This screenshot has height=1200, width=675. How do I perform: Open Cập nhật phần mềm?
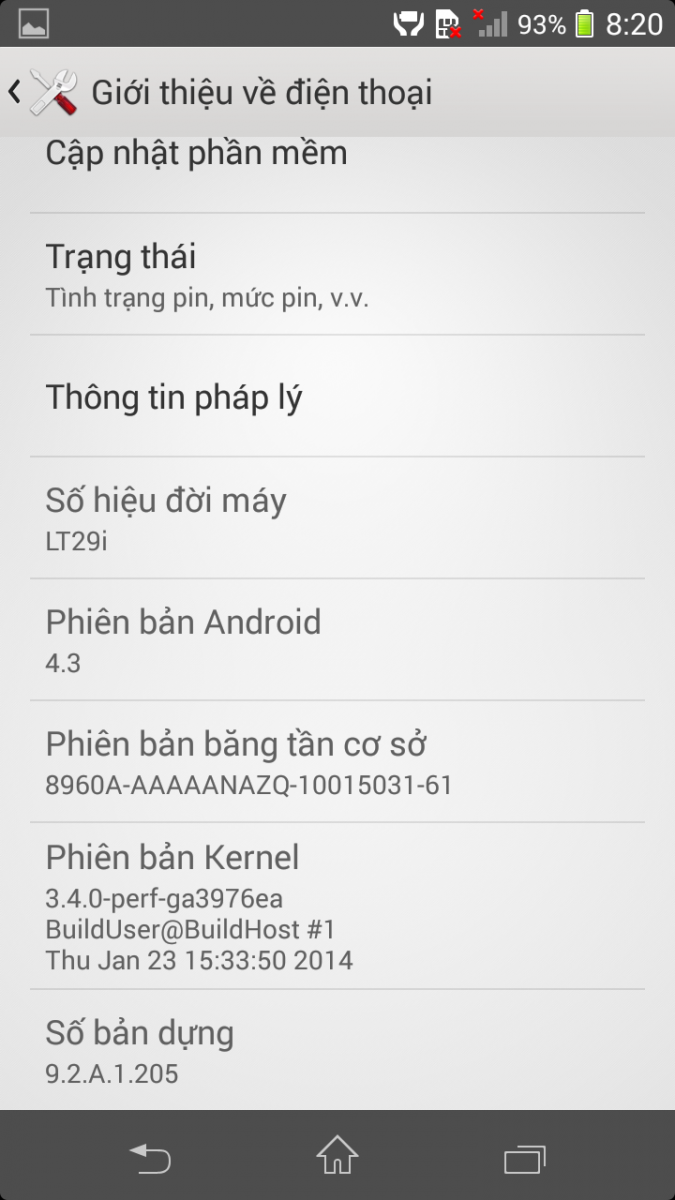point(337,160)
